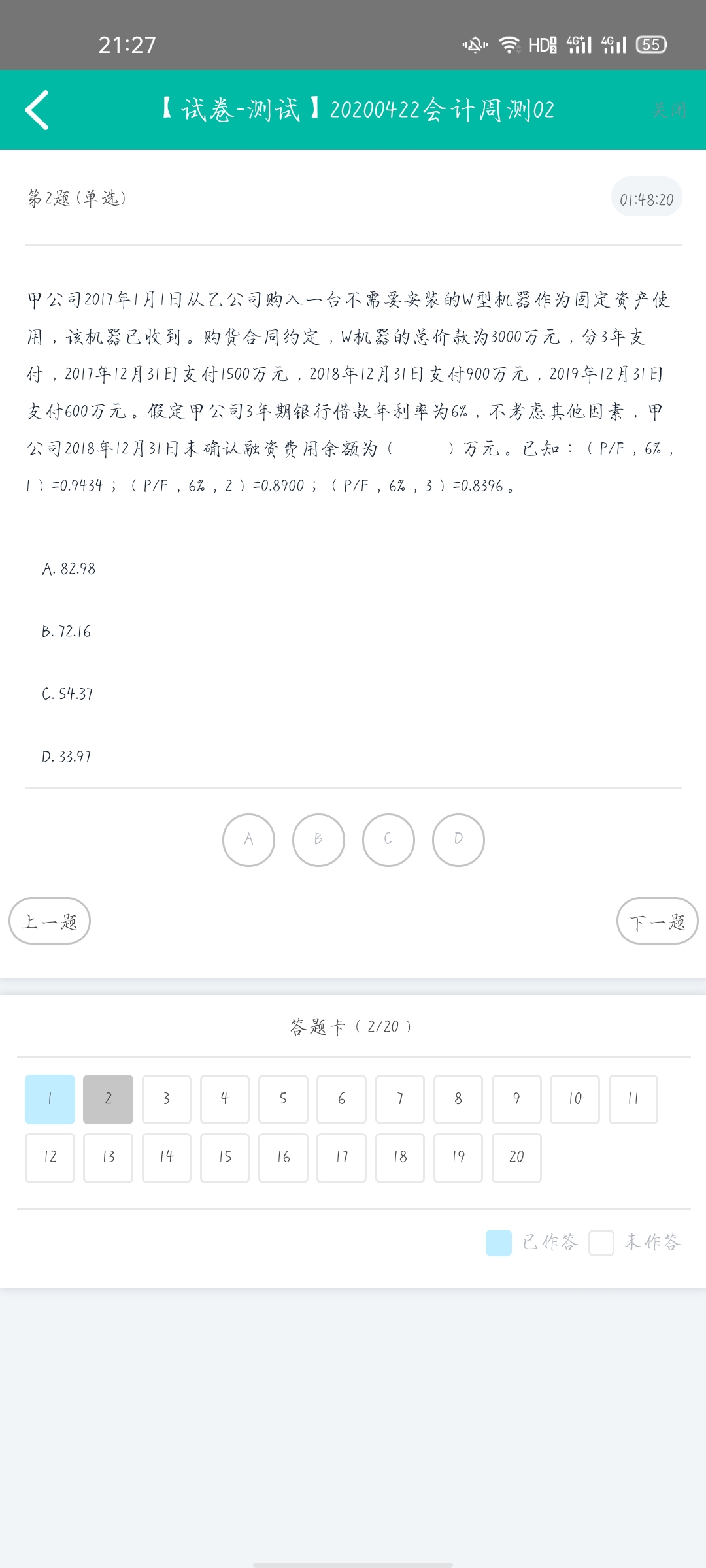706x1568 pixels.
Task: Jump to question 15 in answer card
Action: [225, 1158]
